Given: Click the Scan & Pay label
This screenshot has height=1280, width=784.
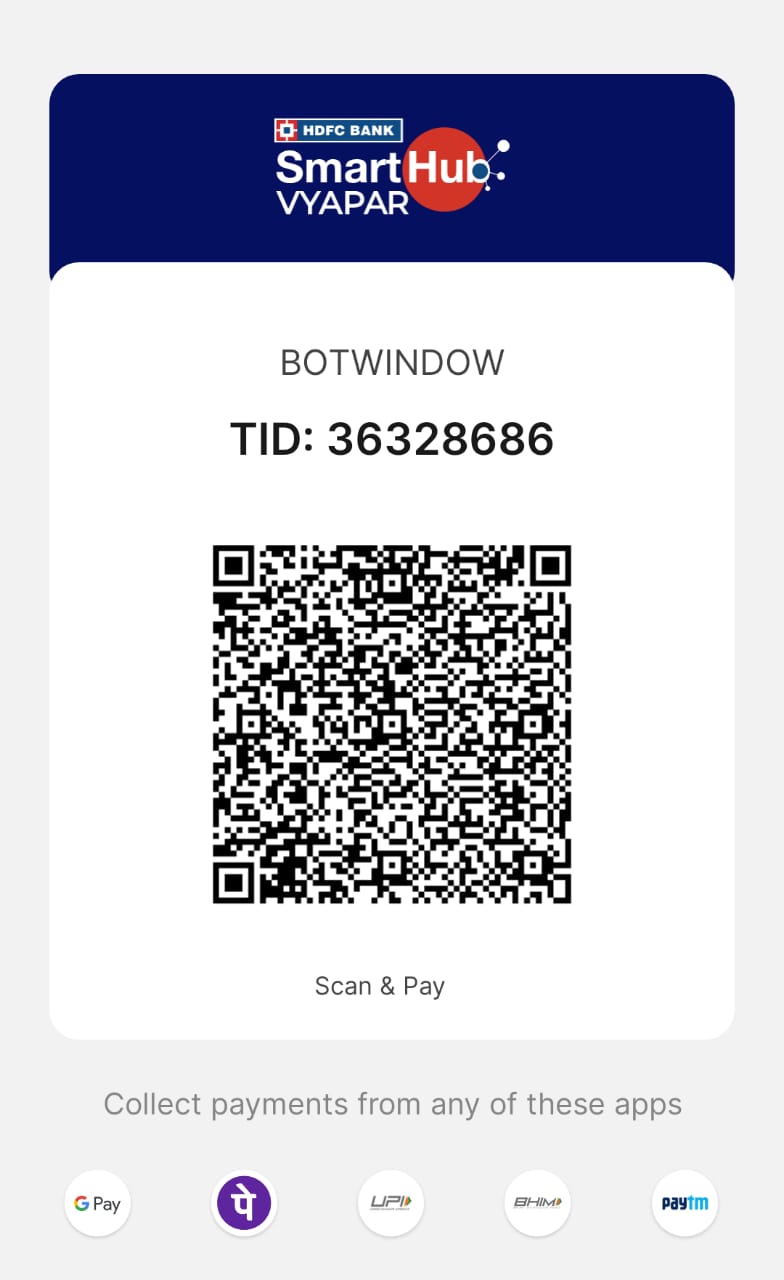Looking at the screenshot, I should tap(379, 986).
